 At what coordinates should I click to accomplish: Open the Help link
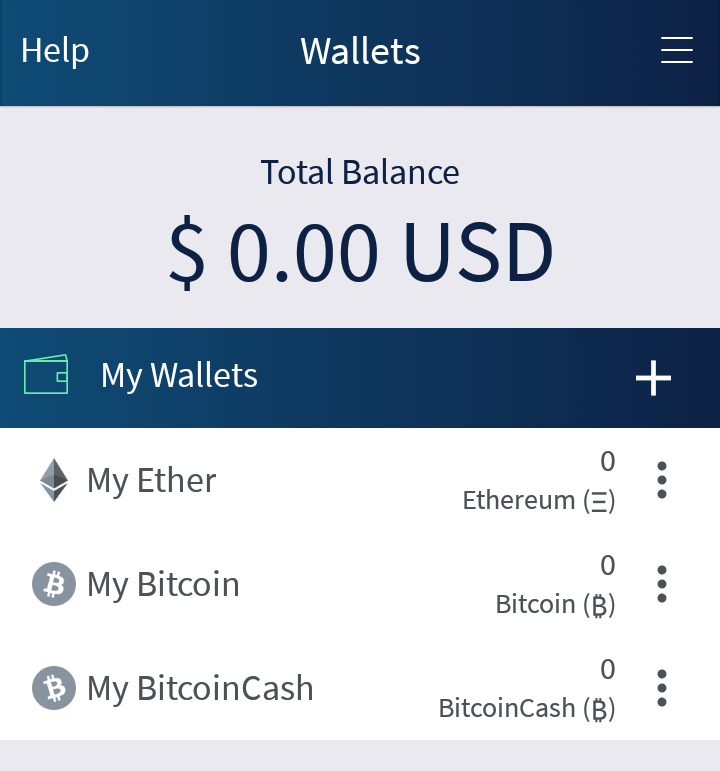(55, 51)
